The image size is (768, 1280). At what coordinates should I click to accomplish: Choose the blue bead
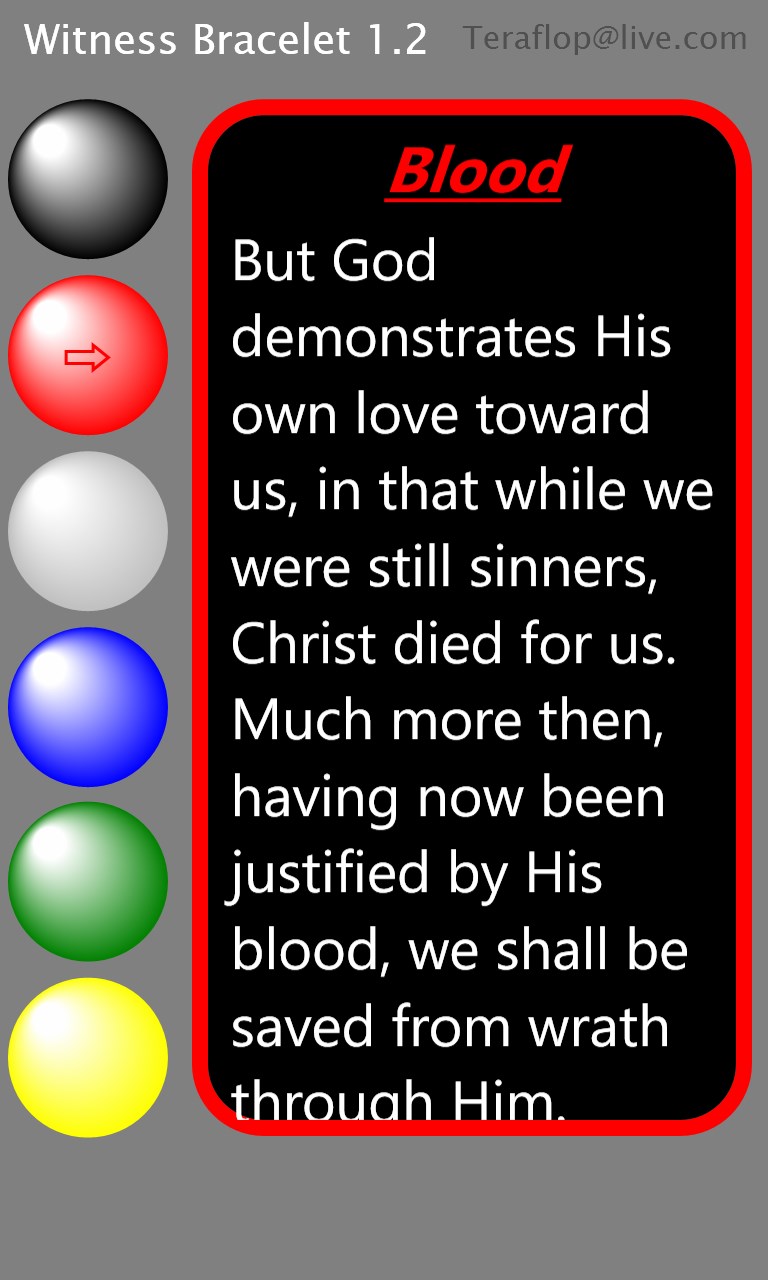point(88,707)
